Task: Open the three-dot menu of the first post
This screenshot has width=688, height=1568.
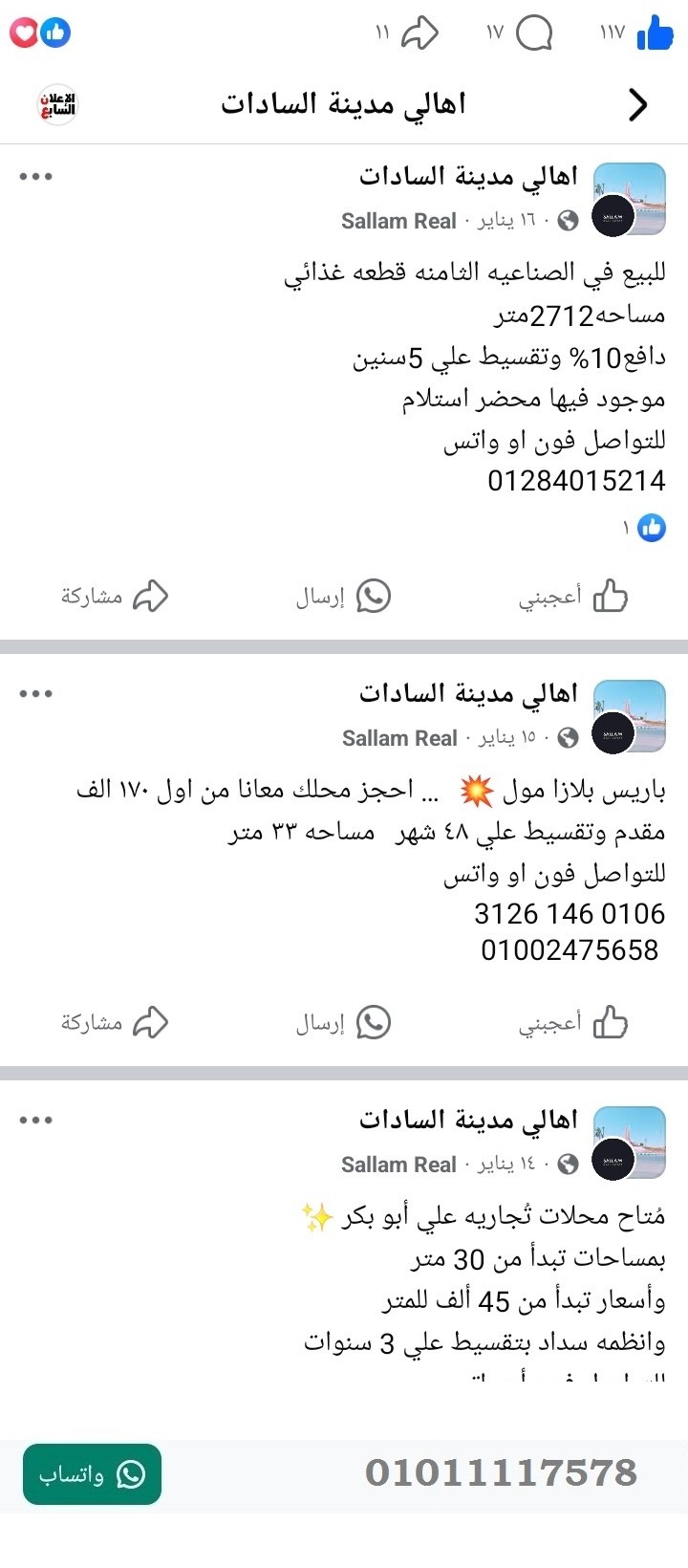Action: (36, 175)
